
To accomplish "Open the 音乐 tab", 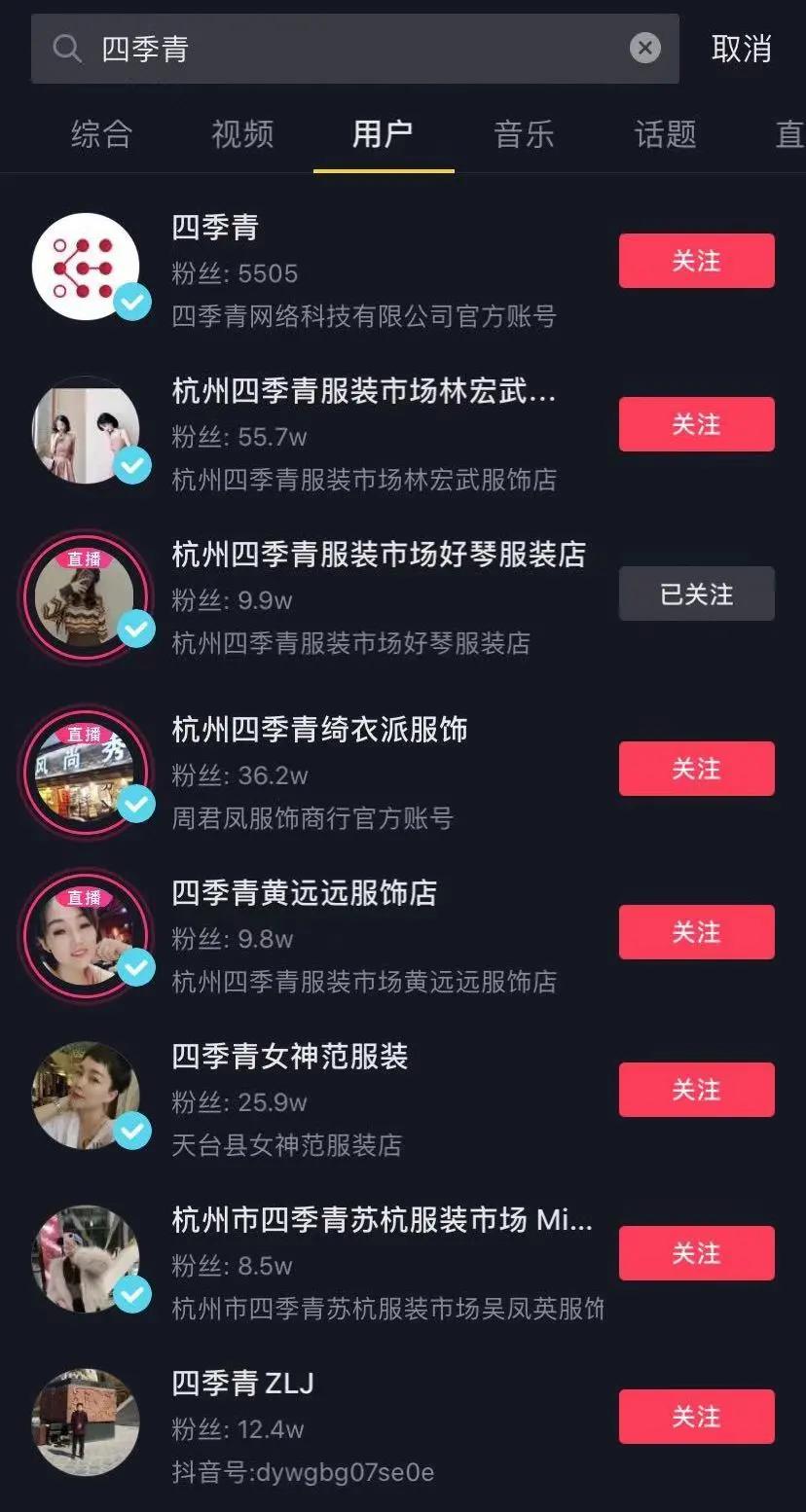I will (524, 134).
